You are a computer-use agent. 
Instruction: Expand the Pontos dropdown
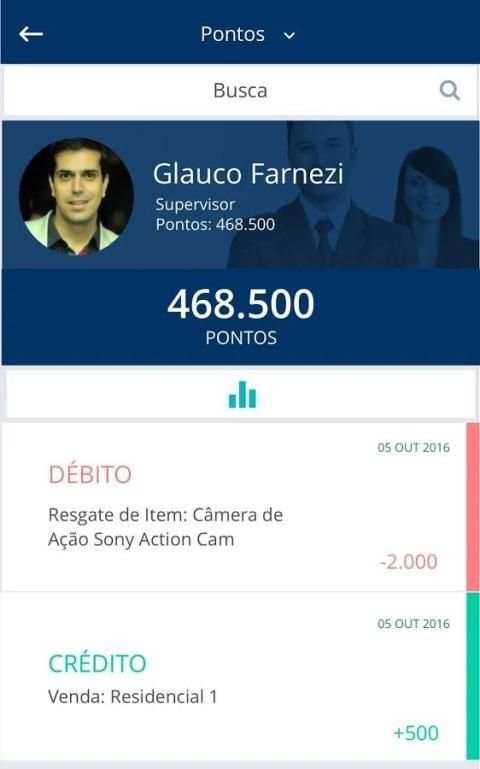pos(248,34)
